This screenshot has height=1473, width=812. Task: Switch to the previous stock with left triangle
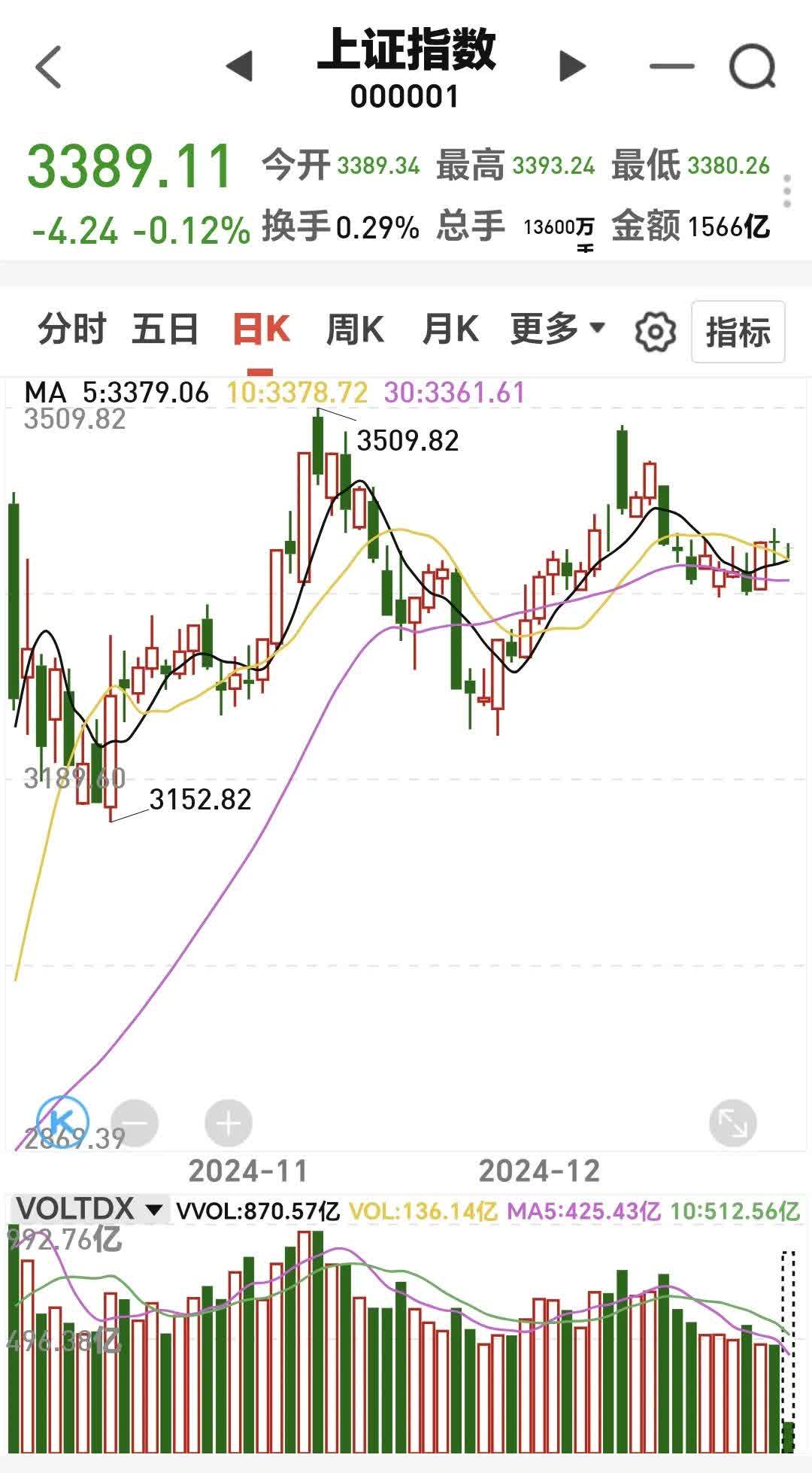(x=239, y=66)
